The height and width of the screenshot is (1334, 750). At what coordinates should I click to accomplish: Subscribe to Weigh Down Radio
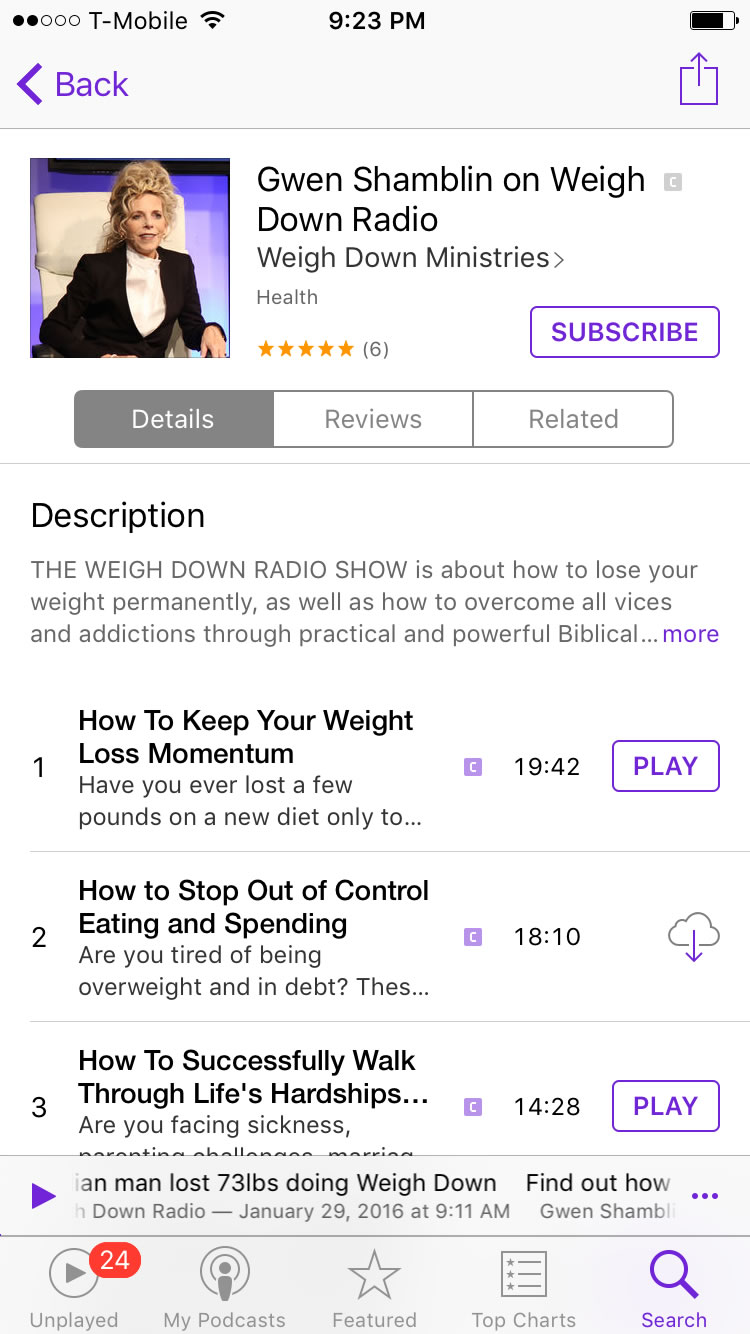pos(624,332)
